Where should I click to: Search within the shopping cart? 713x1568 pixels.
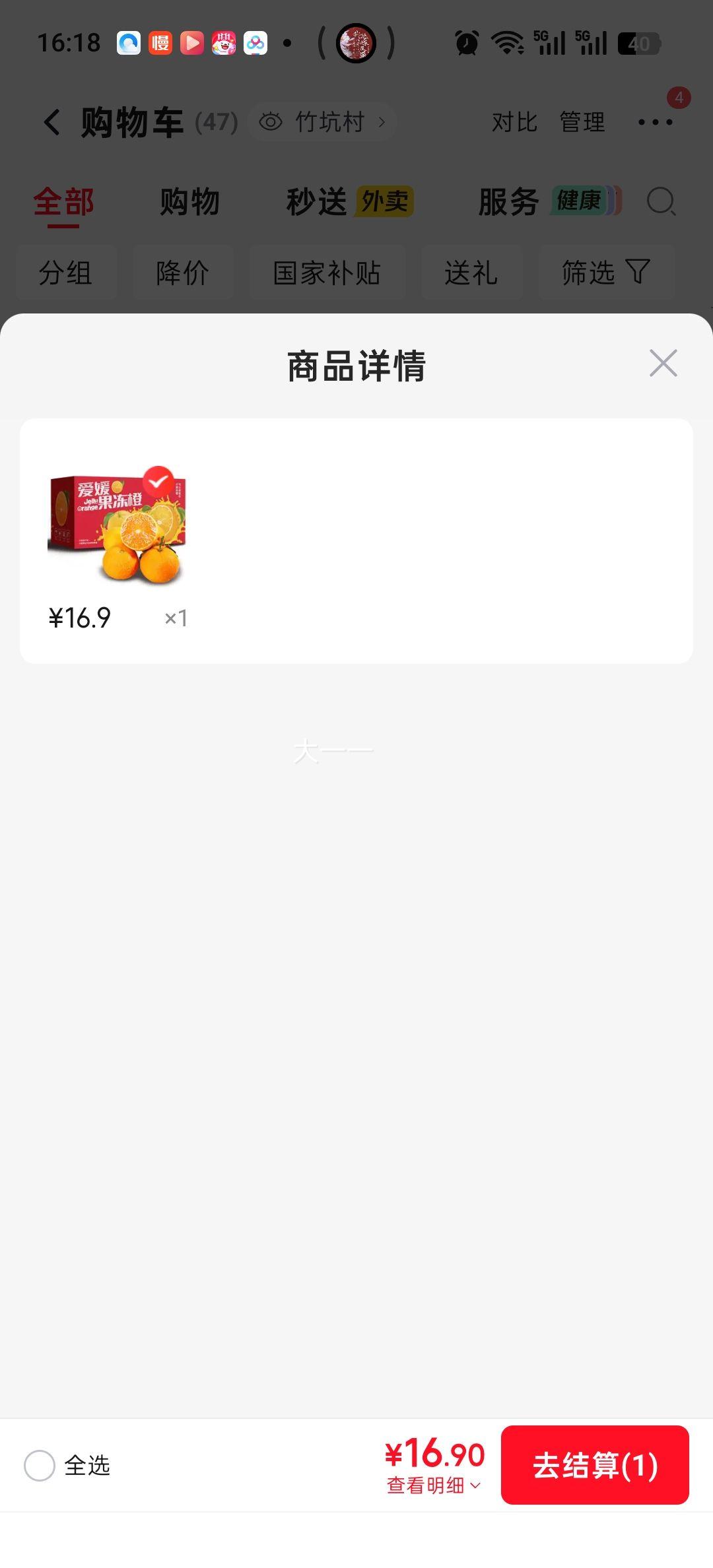[662, 201]
